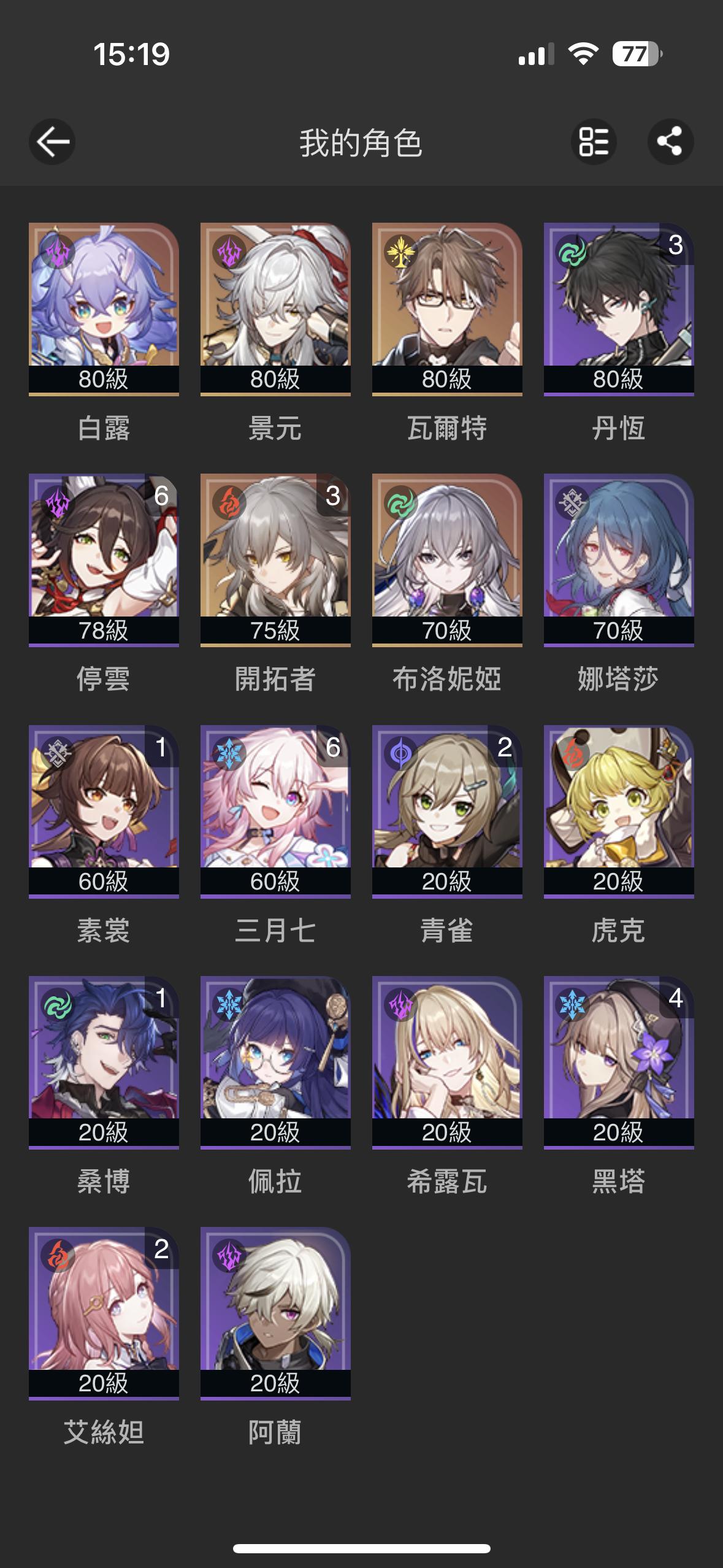723x1568 pixels.
Task: View 佩拉 character details
Action: point(275,1062)
